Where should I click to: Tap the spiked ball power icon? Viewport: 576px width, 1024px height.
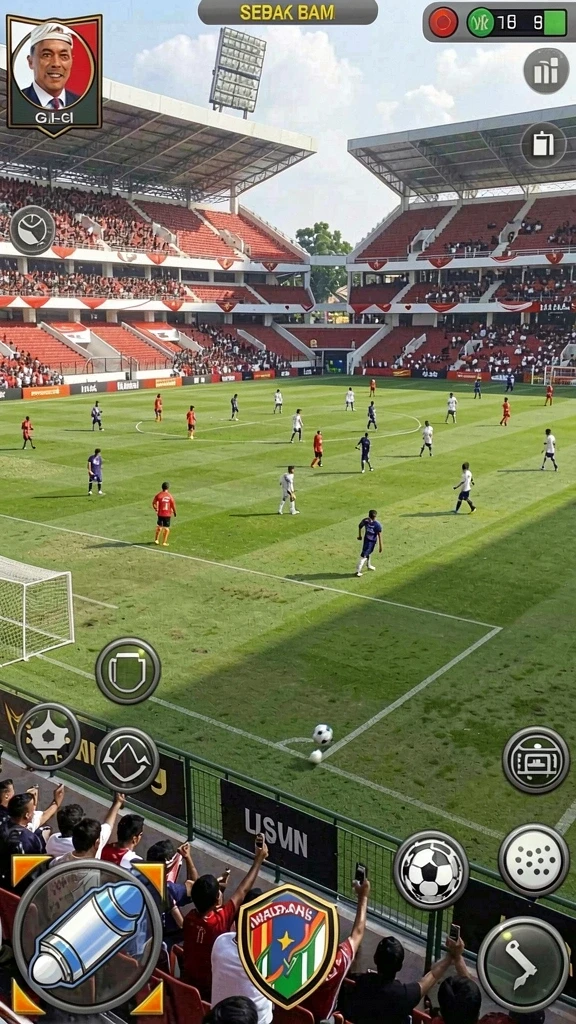point(48,737)
